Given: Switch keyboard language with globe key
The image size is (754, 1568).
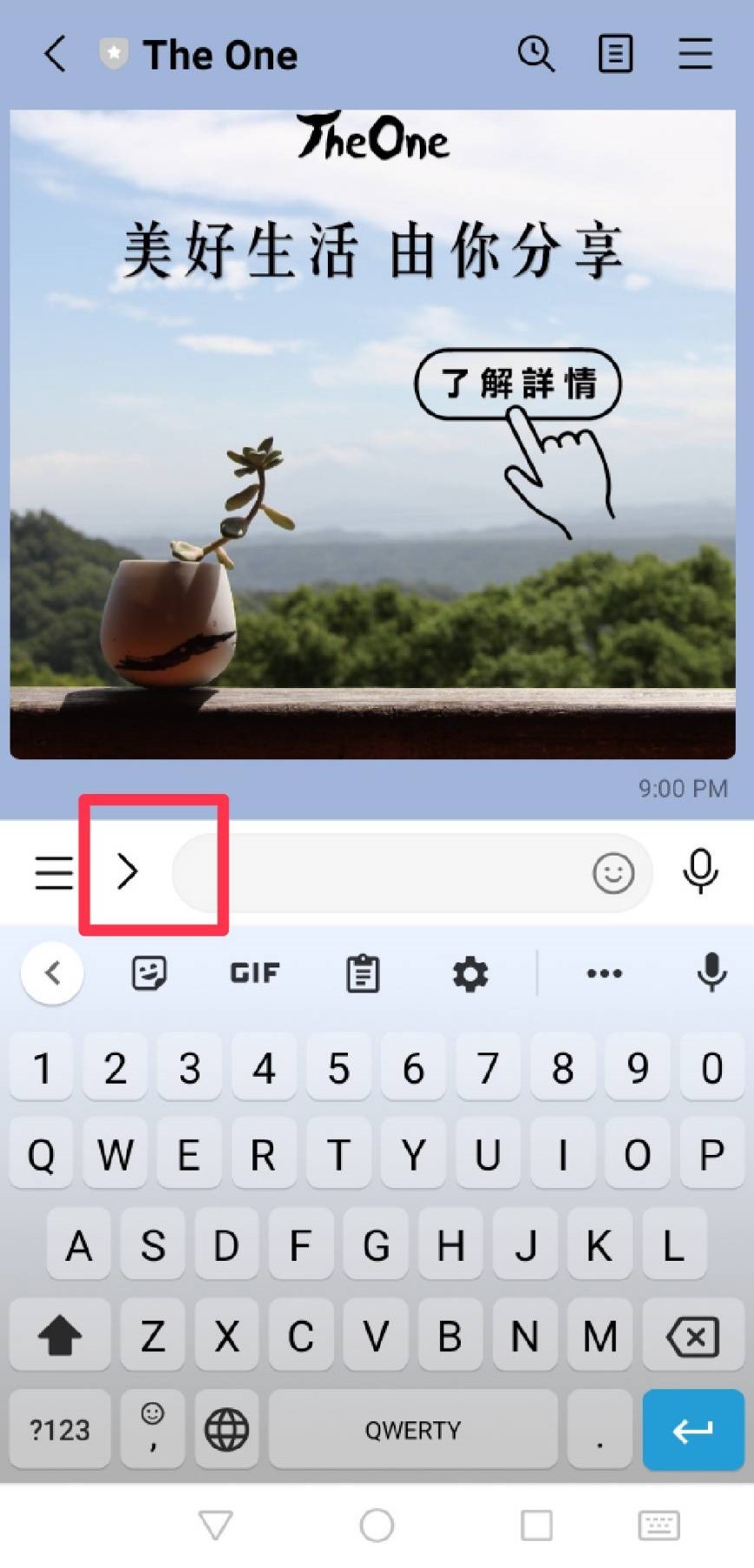Looking at the screenshot, I should click(x=226, y=1429).
